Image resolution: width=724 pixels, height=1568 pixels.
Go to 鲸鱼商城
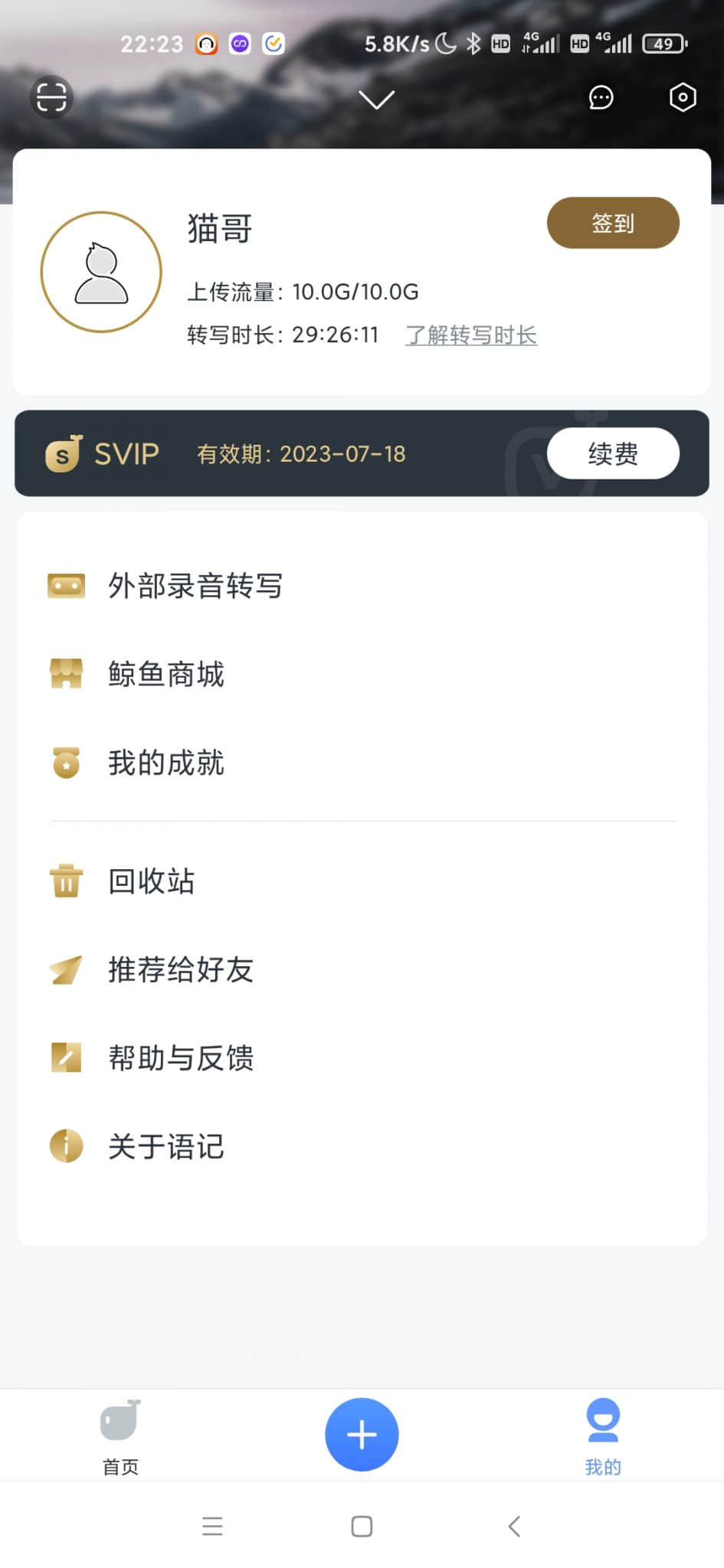pyautogui.click(x=362, y=674)
